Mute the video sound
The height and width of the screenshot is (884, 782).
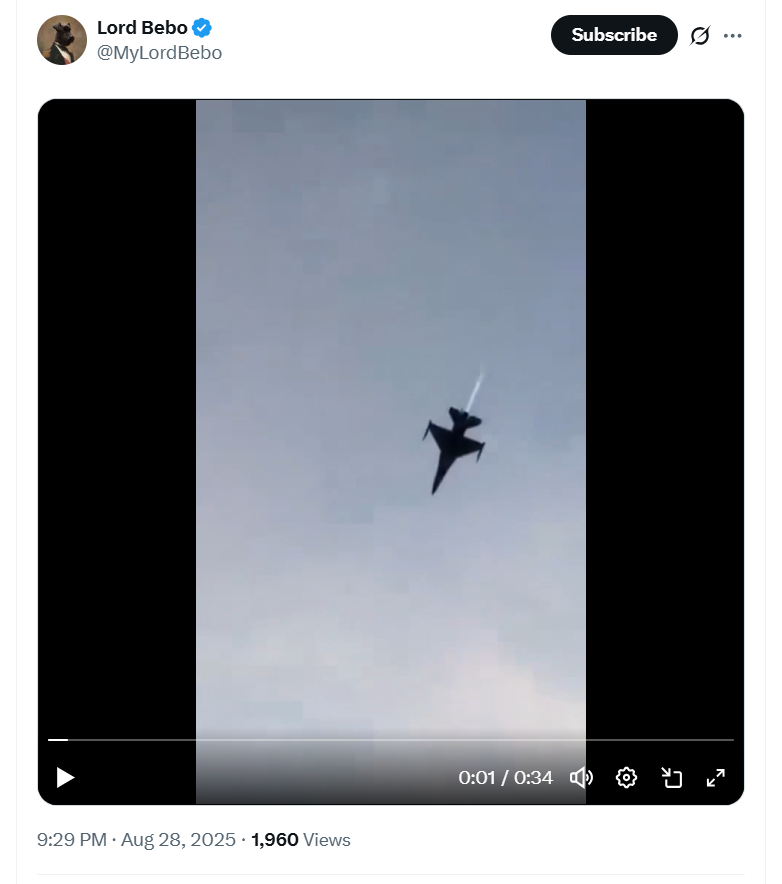coord(581,777)
